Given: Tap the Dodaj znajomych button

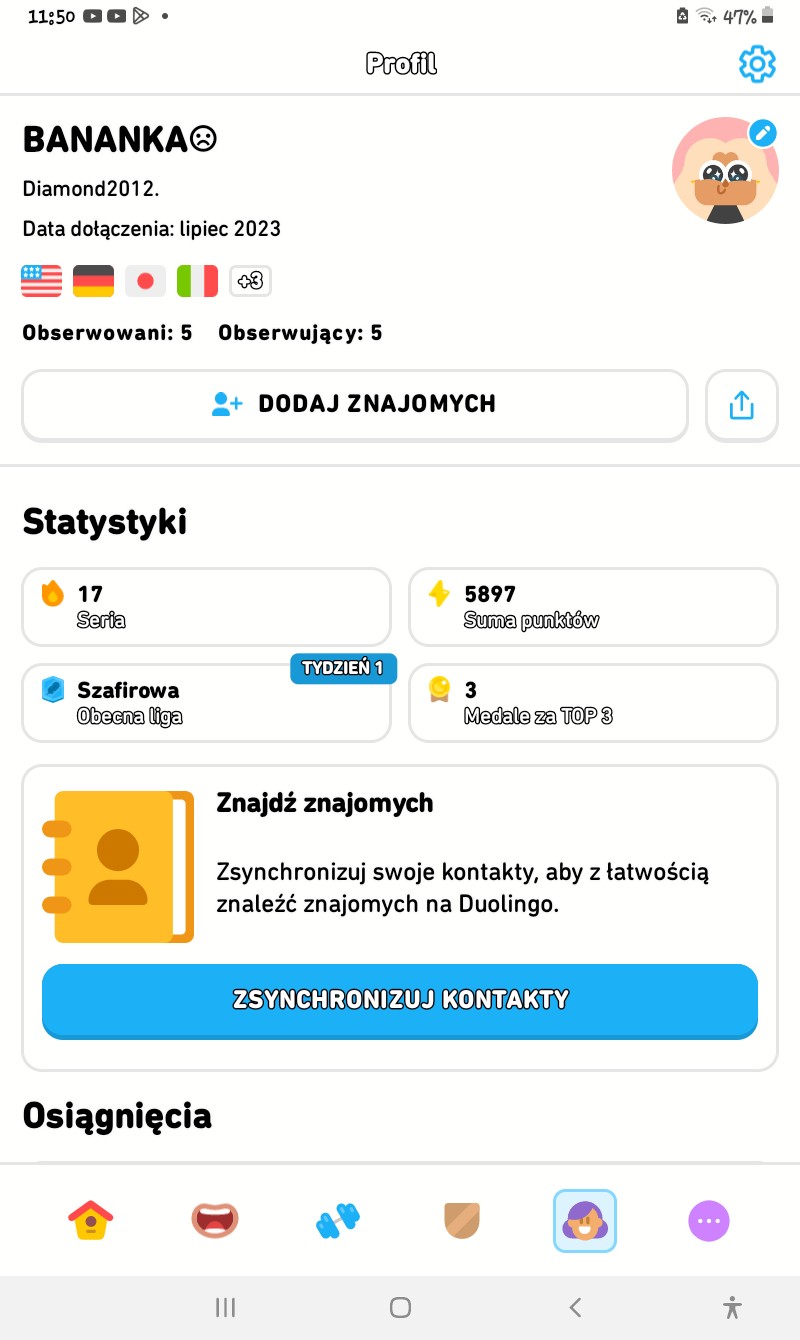Looking at the screenshot, I should click(x=355, y=404).
